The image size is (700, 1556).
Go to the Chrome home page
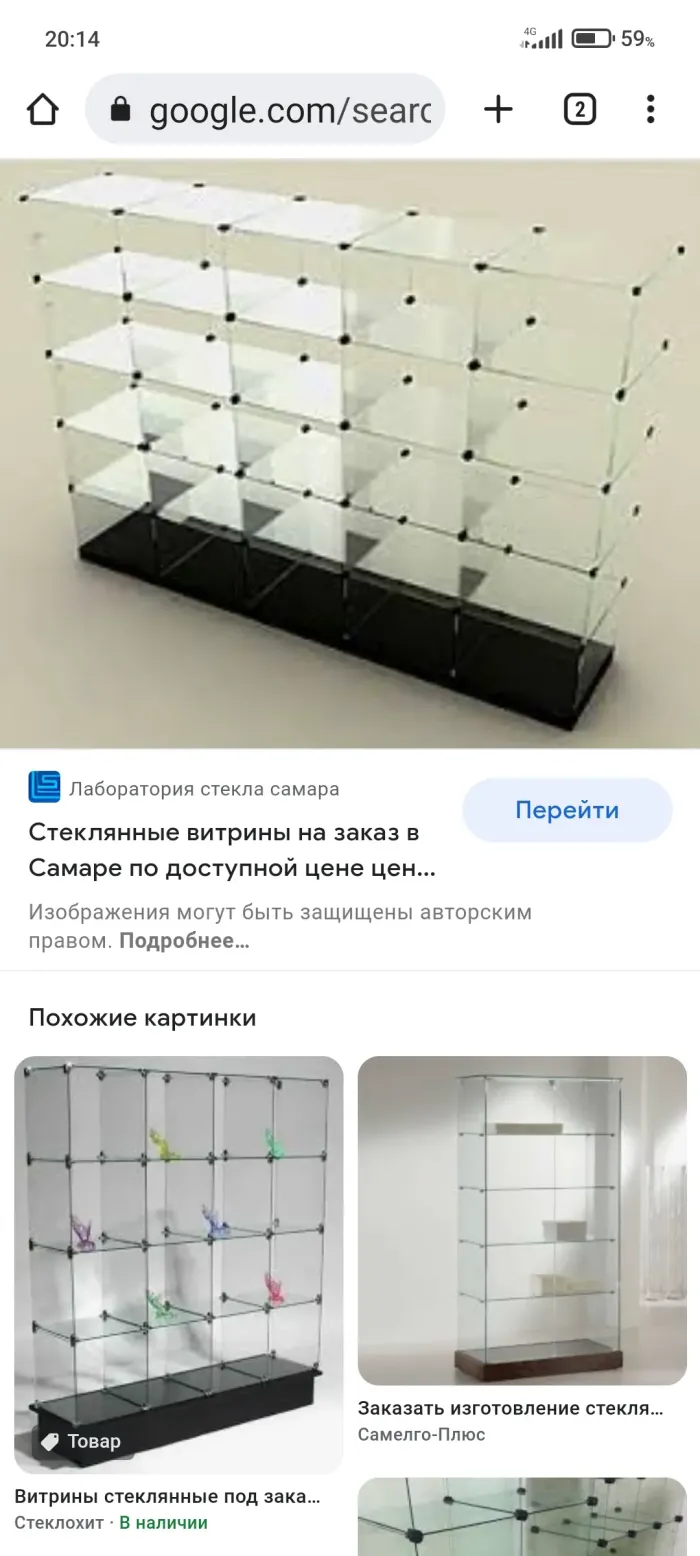43,109
